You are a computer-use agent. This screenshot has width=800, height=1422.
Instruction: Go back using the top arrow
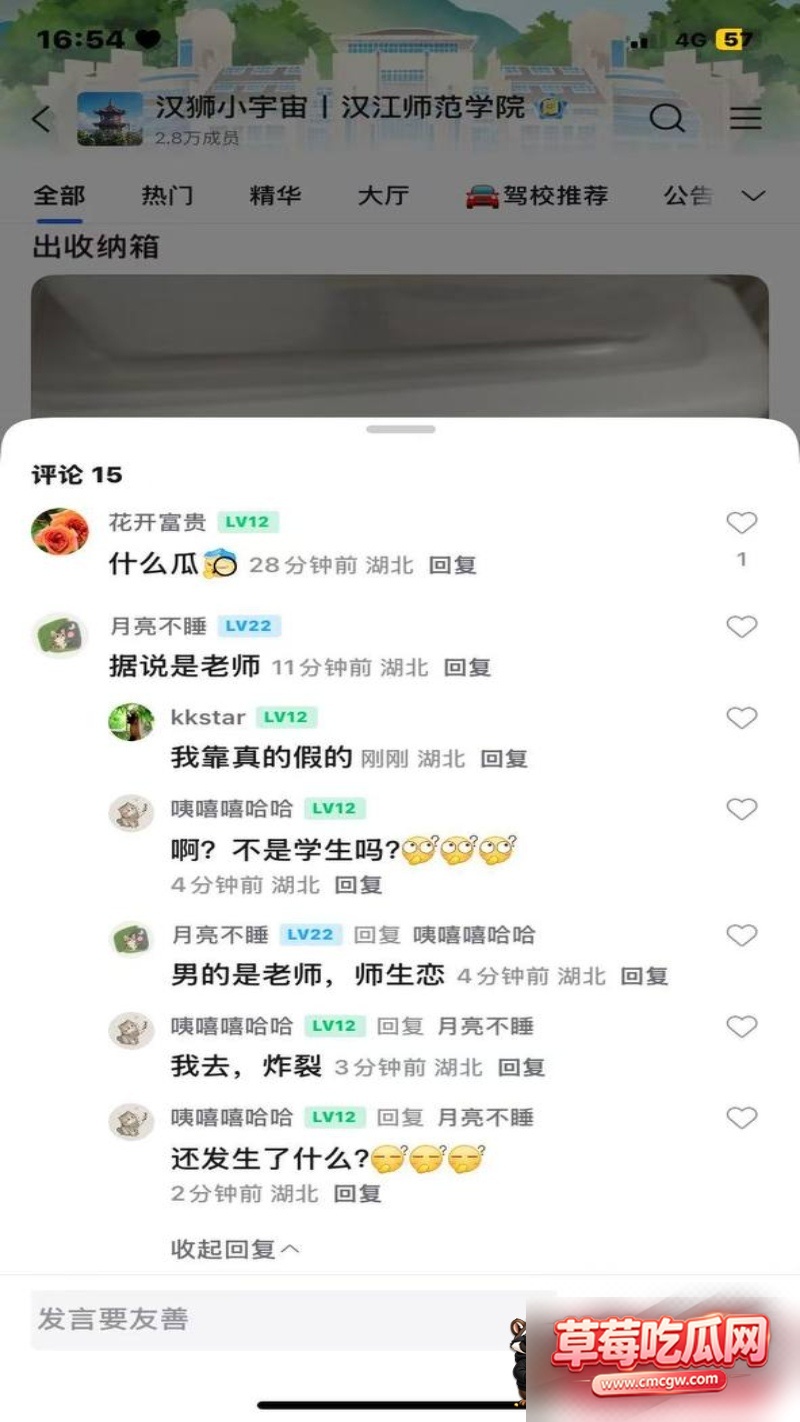click(41, 120)
